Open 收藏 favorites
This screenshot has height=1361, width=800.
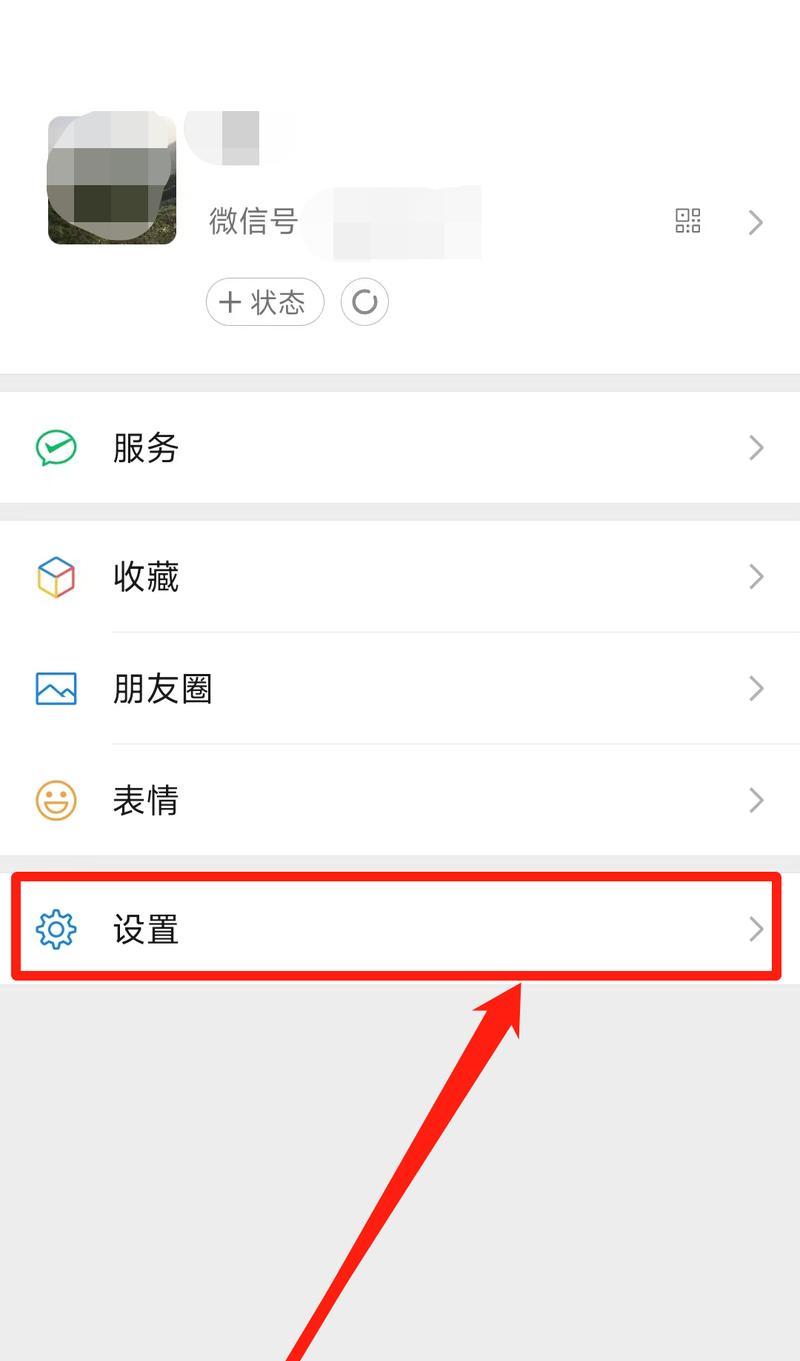tap(400, 577)
